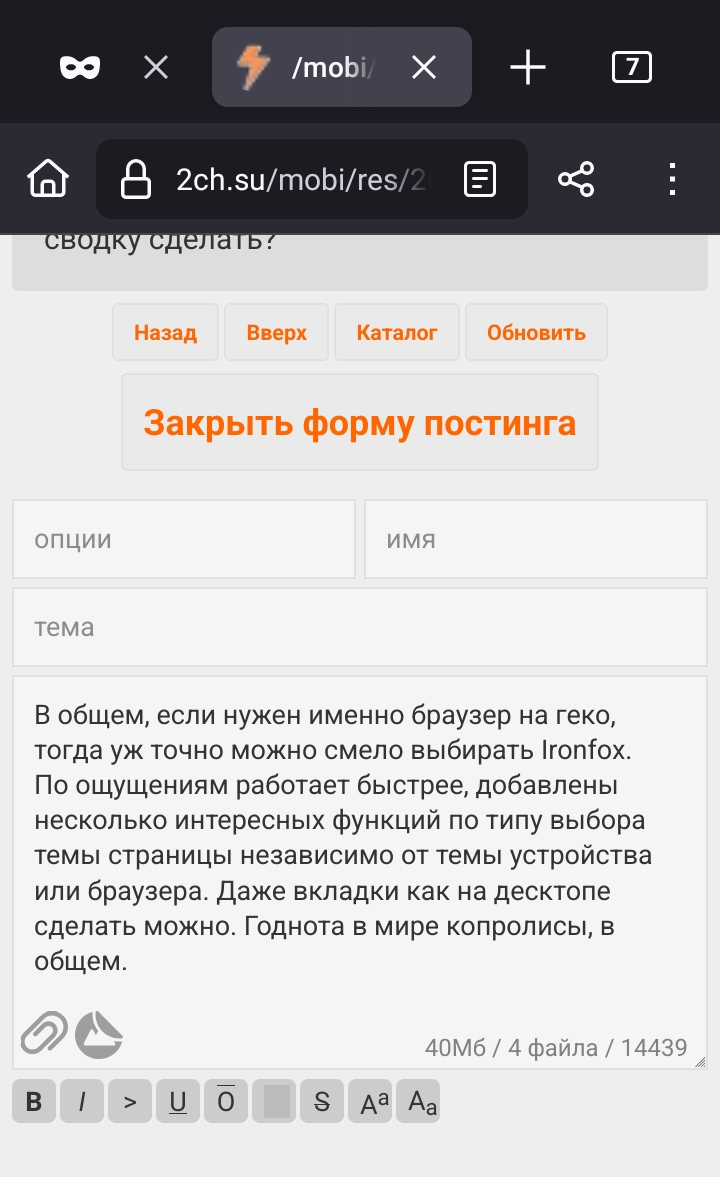The image size is (720, 1177).
Task: Close the /mobi/ tab
Action: tap(424, 68)
